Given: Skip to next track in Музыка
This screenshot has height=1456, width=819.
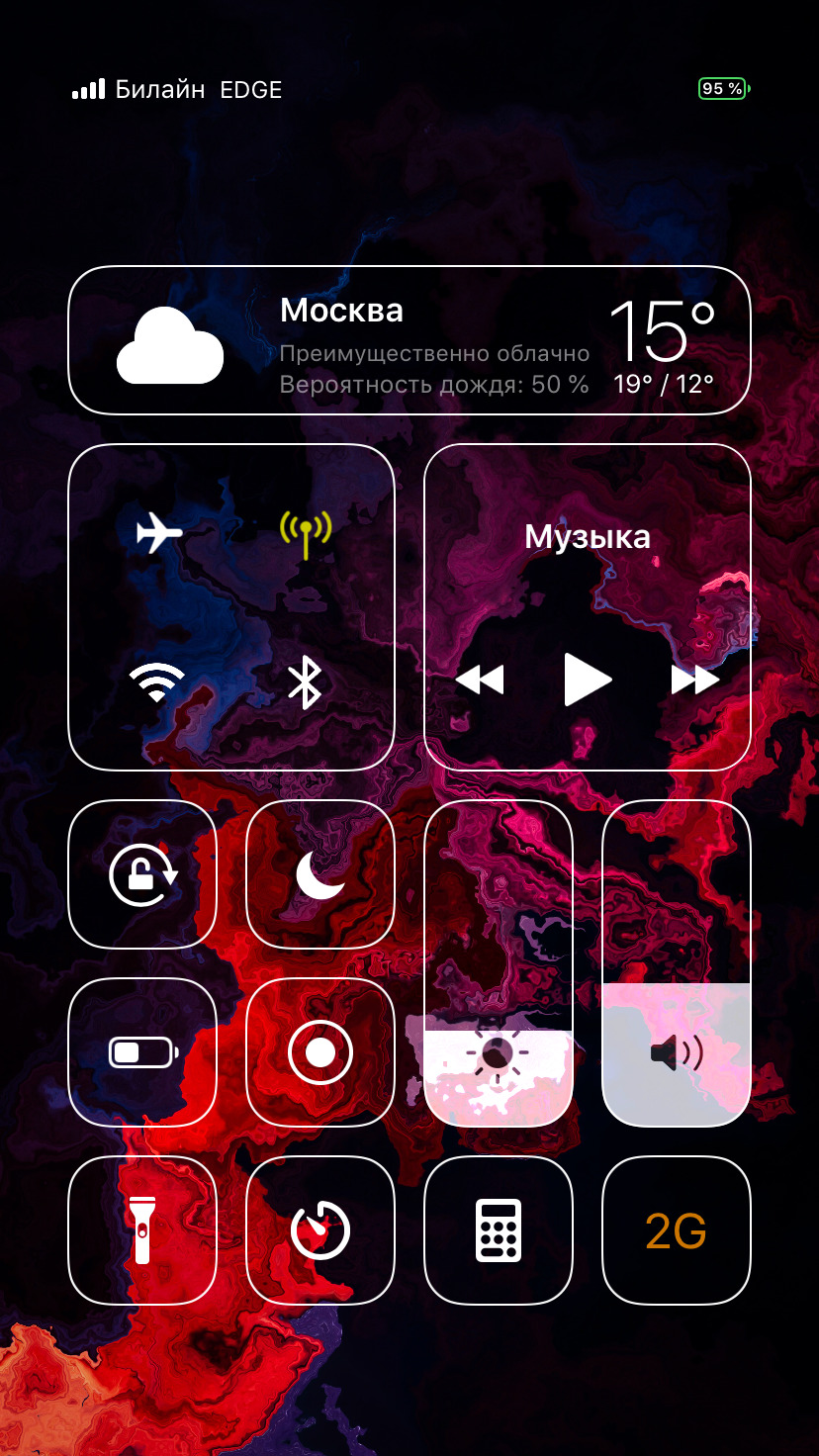Looking at the screenshot, I should pyautogui.click(x=694, y=680).
